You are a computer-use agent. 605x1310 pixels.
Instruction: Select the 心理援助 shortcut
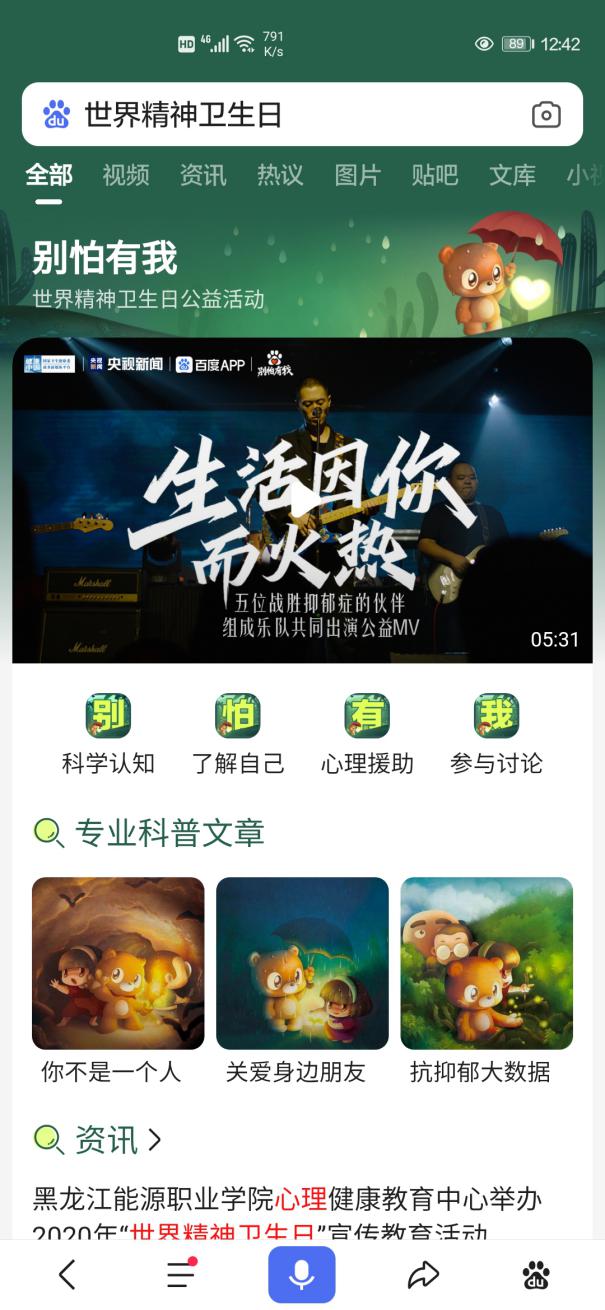(x=367, y=734)
